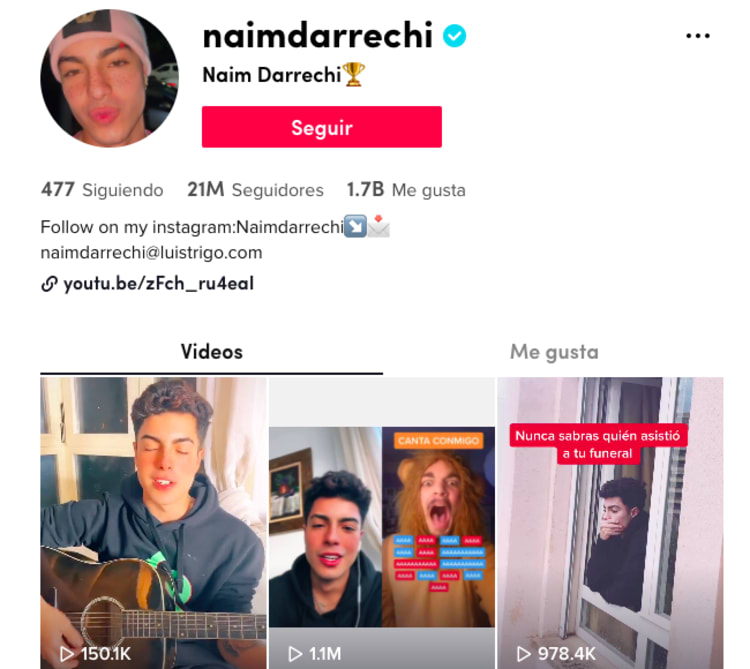The image size is (750, 669).
Task: Play the guitar video with 150.1K views
Action: [x=153, y=520]
